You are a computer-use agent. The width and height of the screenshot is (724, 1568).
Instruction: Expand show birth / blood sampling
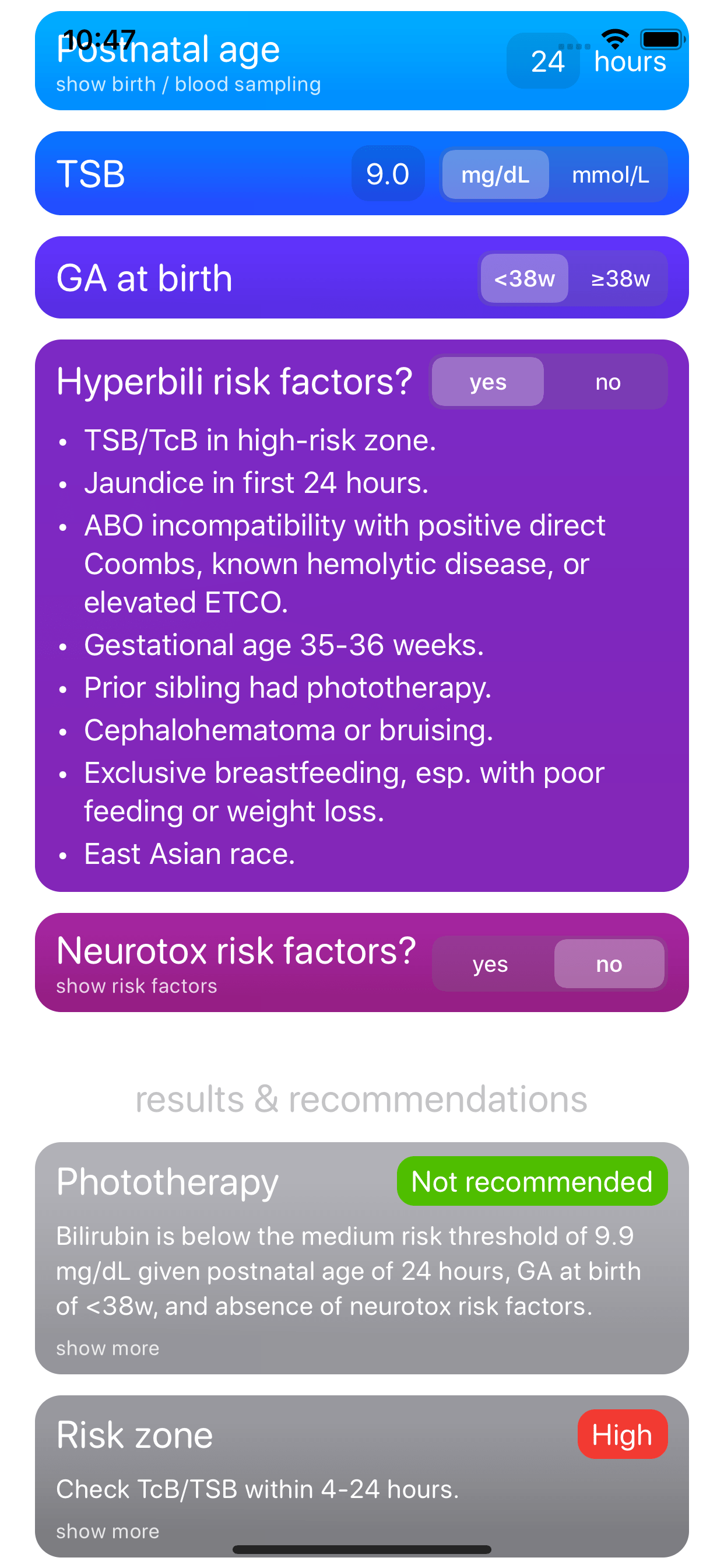188,84
